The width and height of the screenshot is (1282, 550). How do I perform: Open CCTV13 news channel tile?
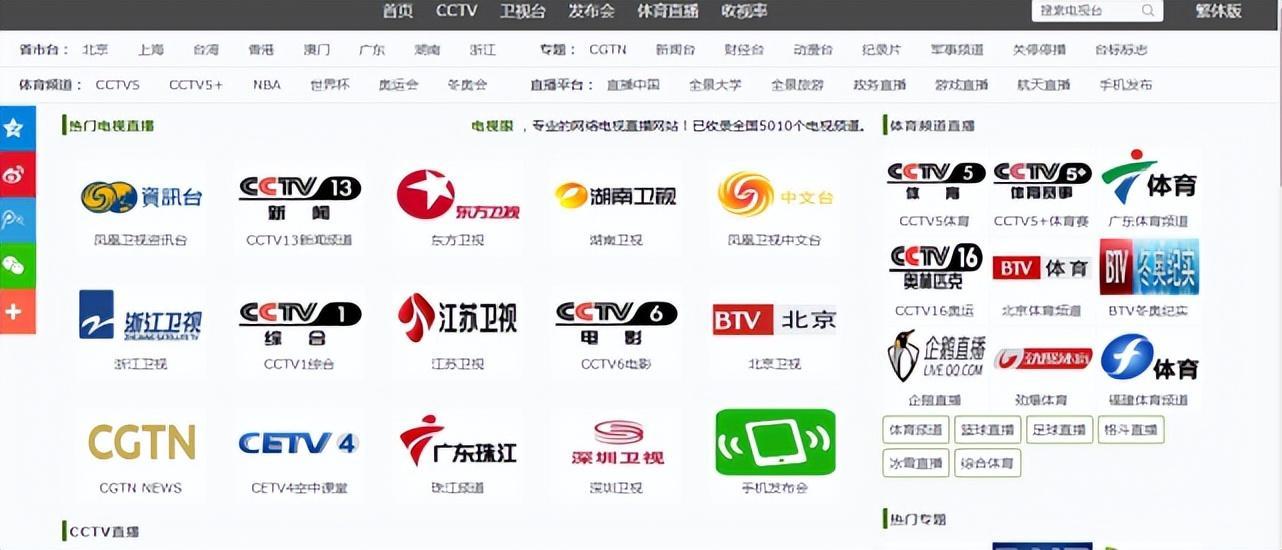tap(299, 205)
